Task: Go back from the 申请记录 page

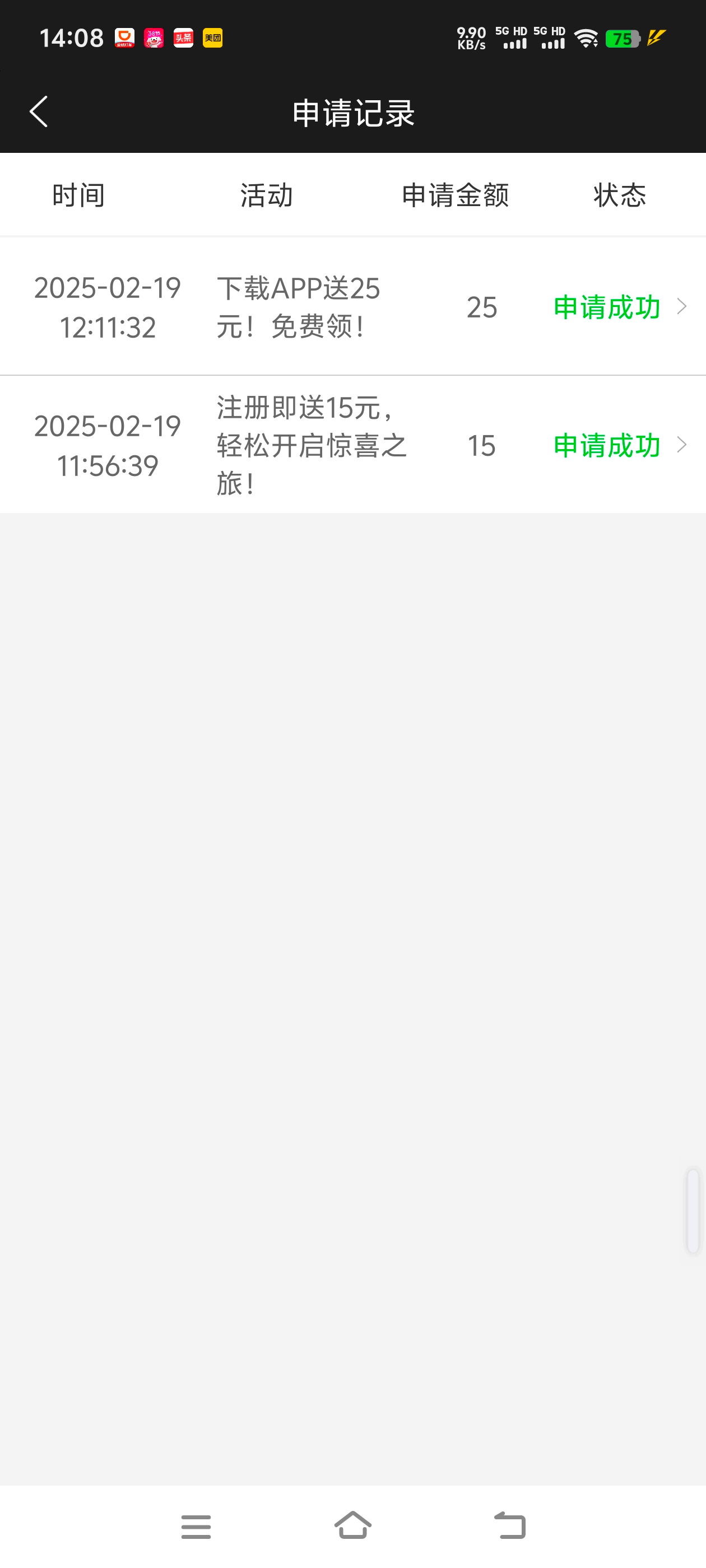Action: point(38,112)
